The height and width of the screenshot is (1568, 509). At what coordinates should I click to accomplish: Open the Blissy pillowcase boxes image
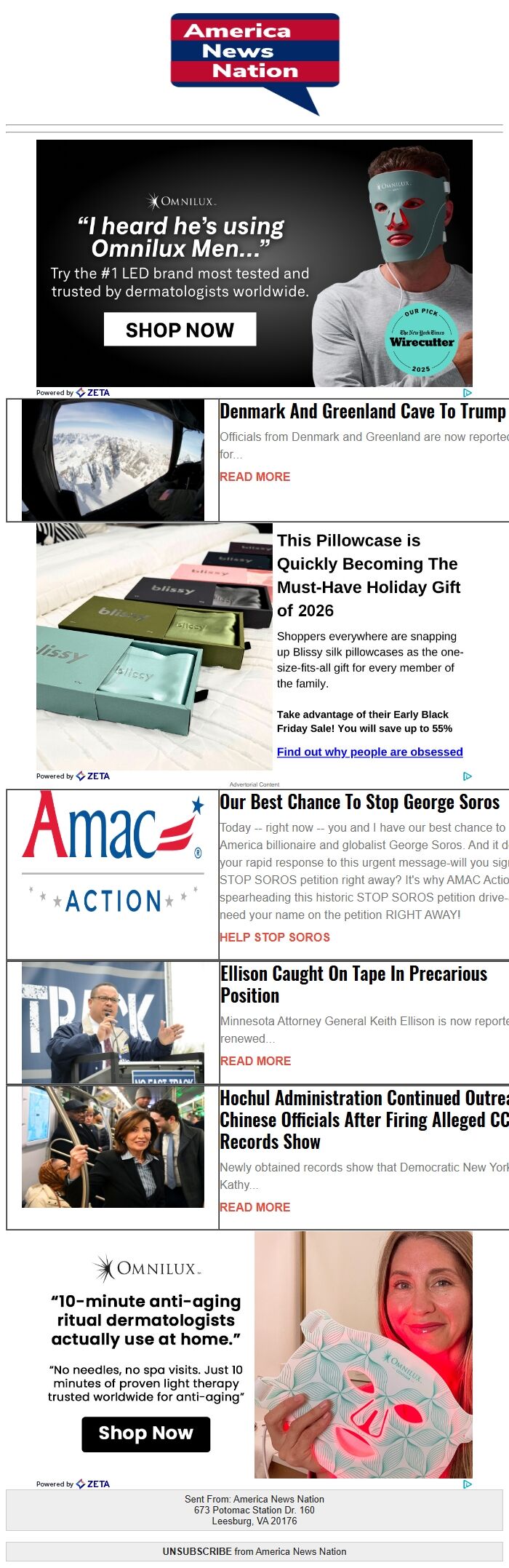[154, 646]
